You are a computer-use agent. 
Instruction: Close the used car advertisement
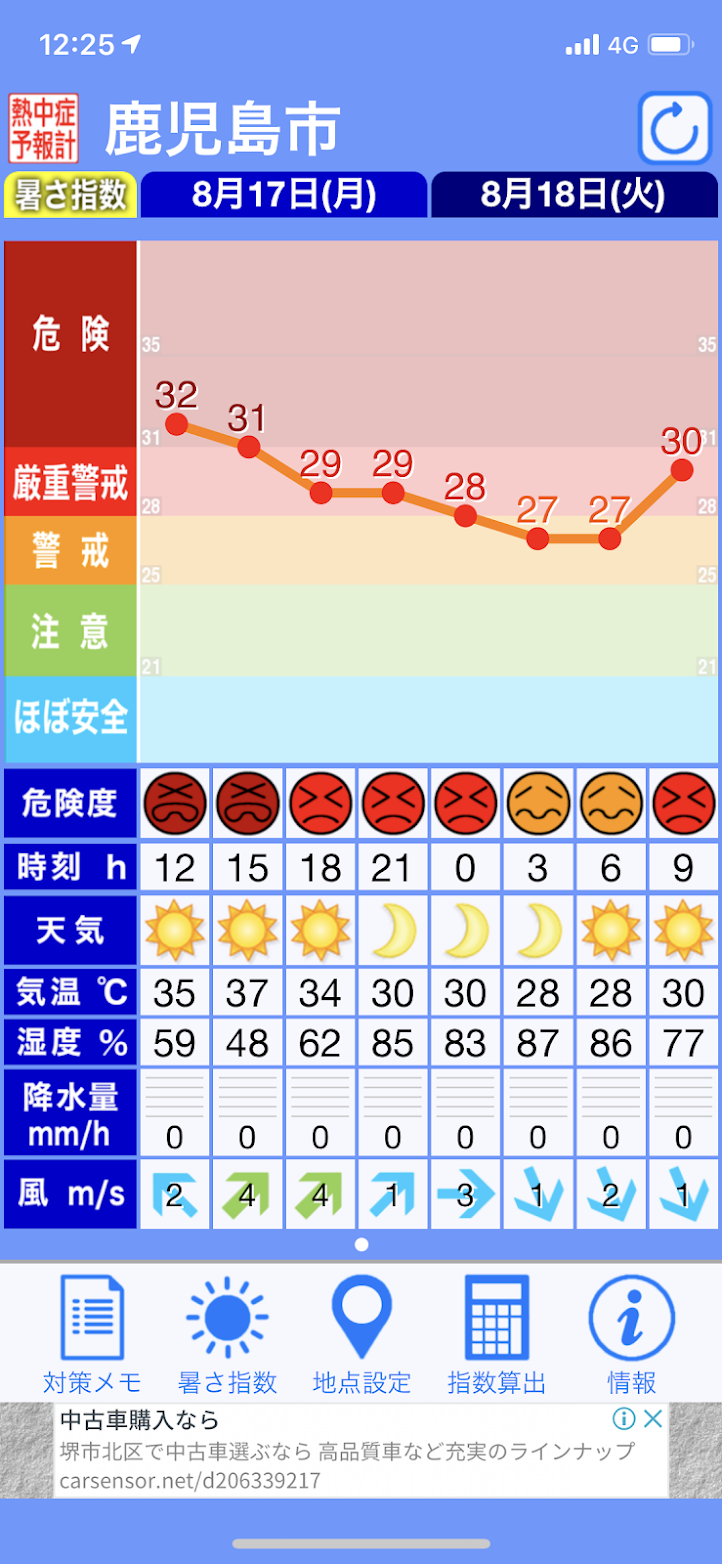click(x=653, y=1418)
